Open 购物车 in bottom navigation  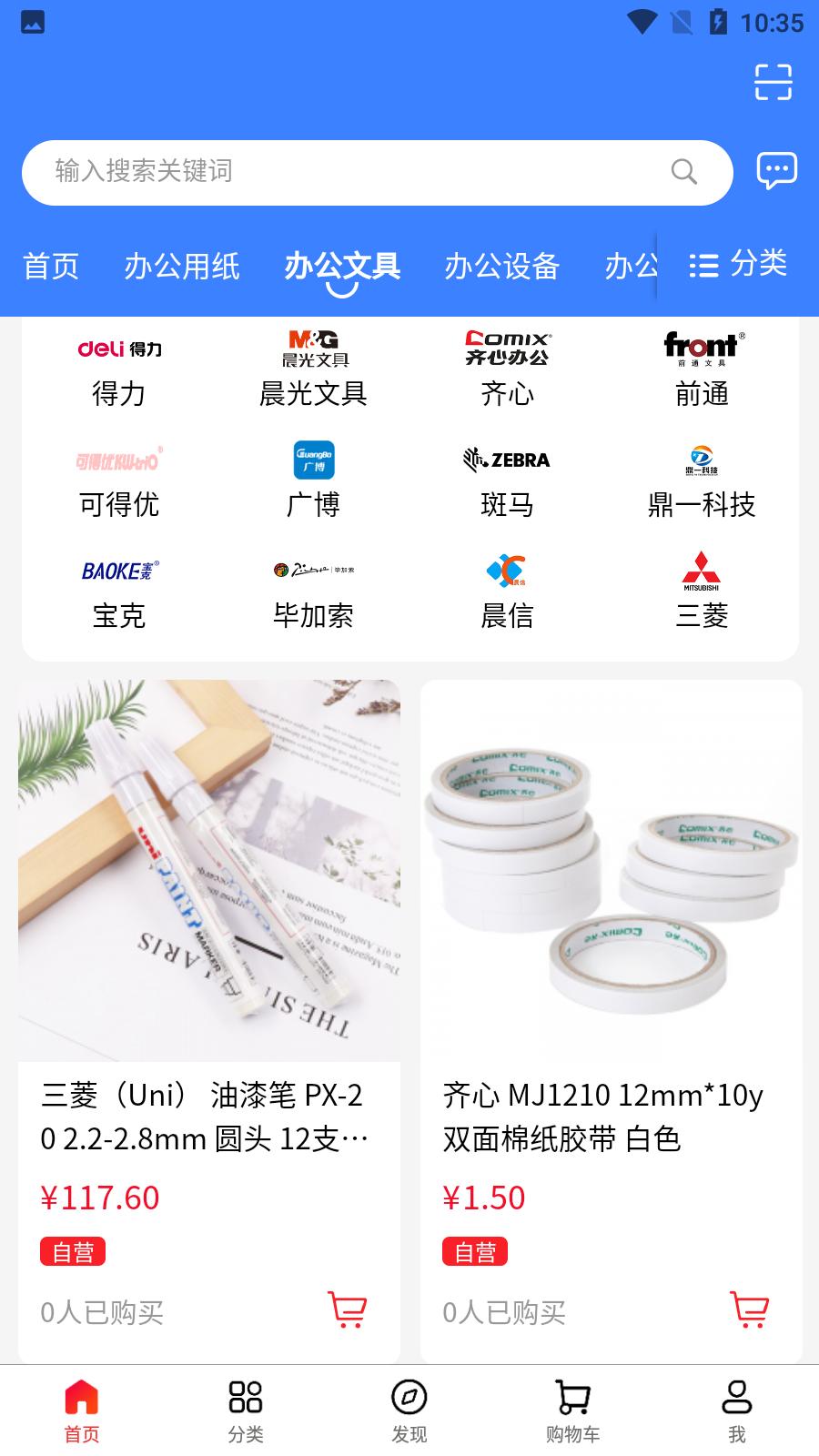pyautogui.click(x=573, y=1410)
